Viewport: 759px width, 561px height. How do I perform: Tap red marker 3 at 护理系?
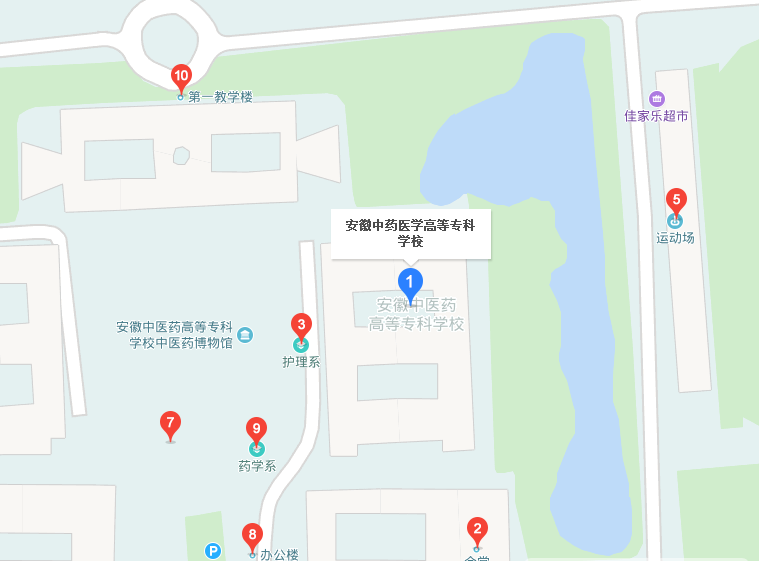(300, 326)
